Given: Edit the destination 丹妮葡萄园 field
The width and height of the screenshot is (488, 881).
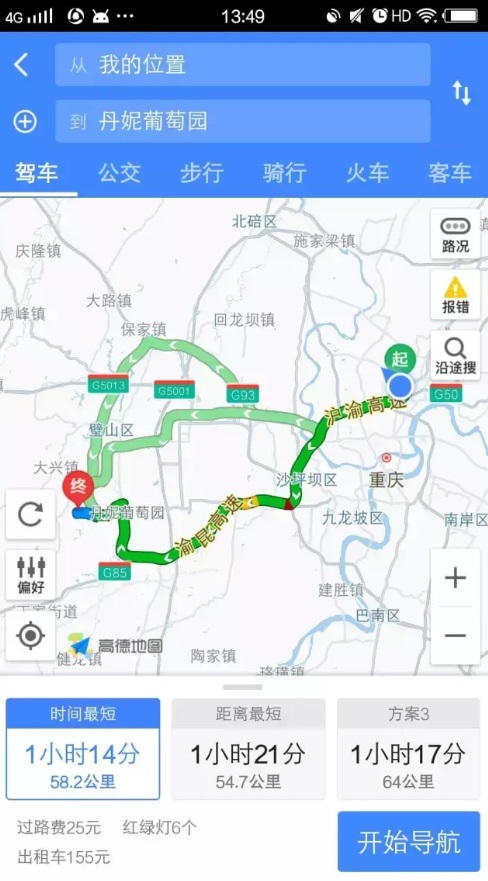Looking at the screenshot, I should (243, 121).
